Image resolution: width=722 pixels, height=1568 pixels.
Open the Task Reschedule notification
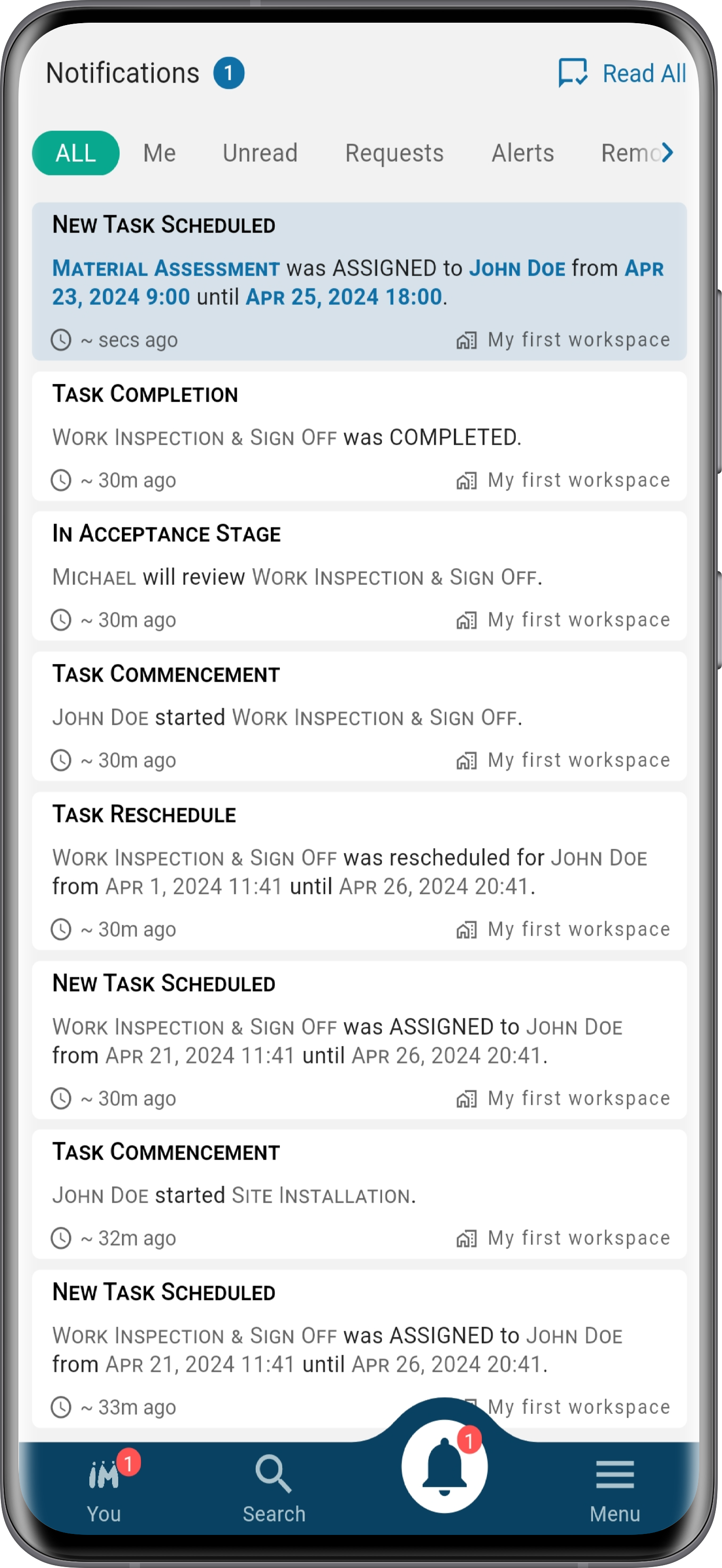(359, 871)
